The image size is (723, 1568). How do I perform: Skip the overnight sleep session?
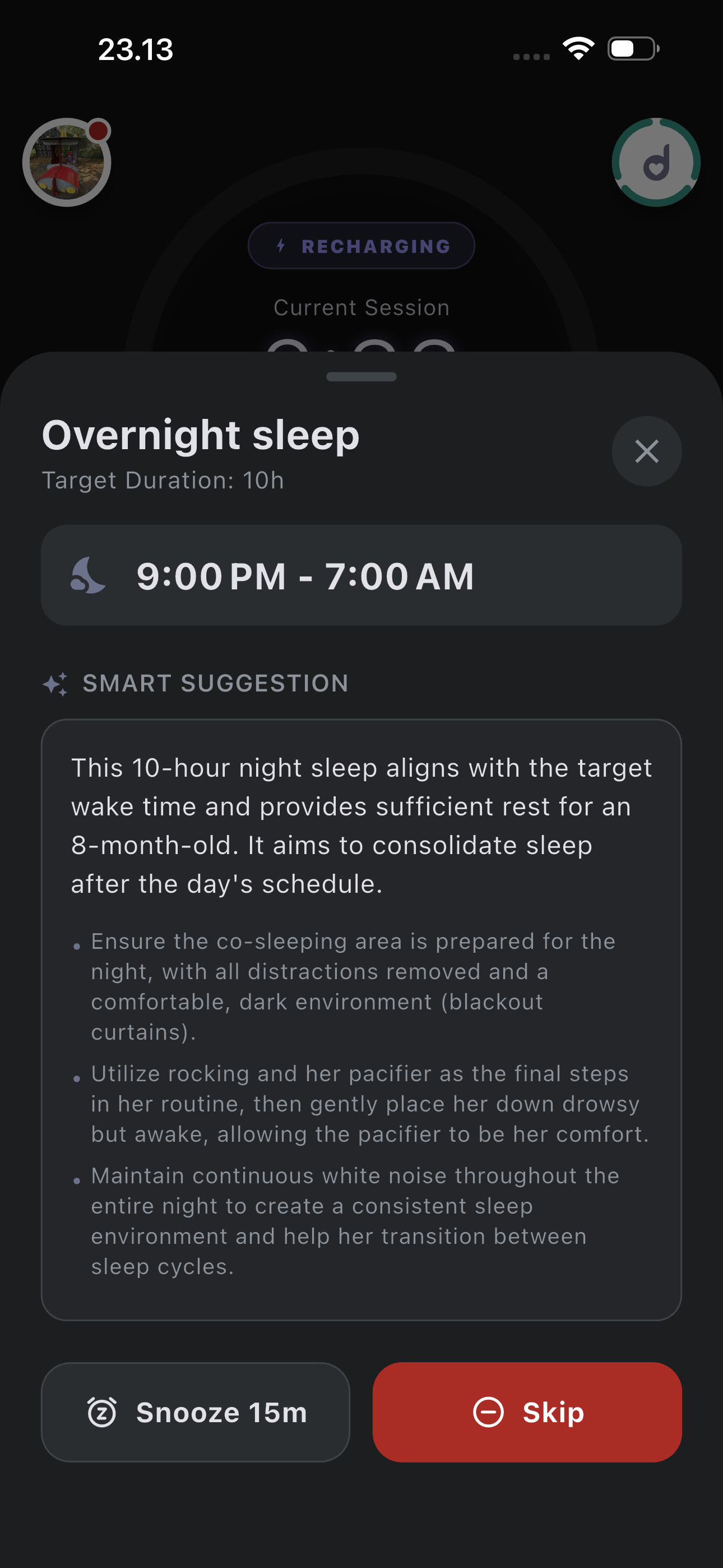pyautogui.click(x=527, y=1412)
